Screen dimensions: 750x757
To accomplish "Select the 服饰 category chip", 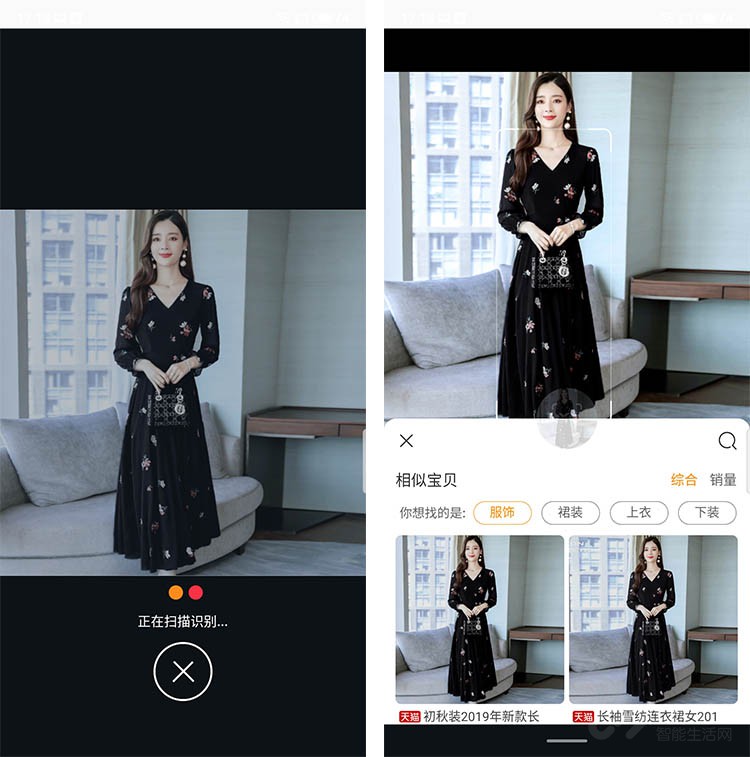I will (x=502, y=512).
